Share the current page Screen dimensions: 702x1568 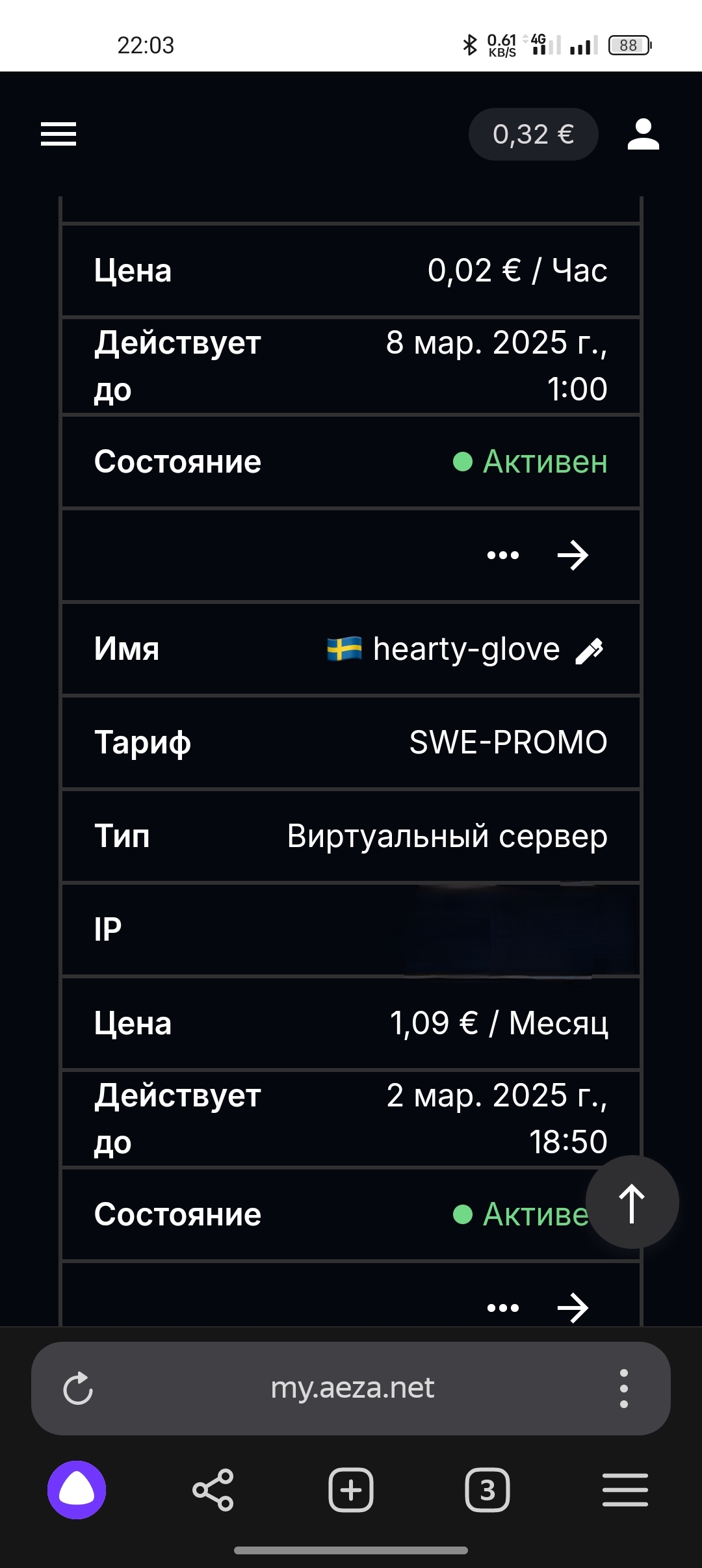pos(213,1489)
